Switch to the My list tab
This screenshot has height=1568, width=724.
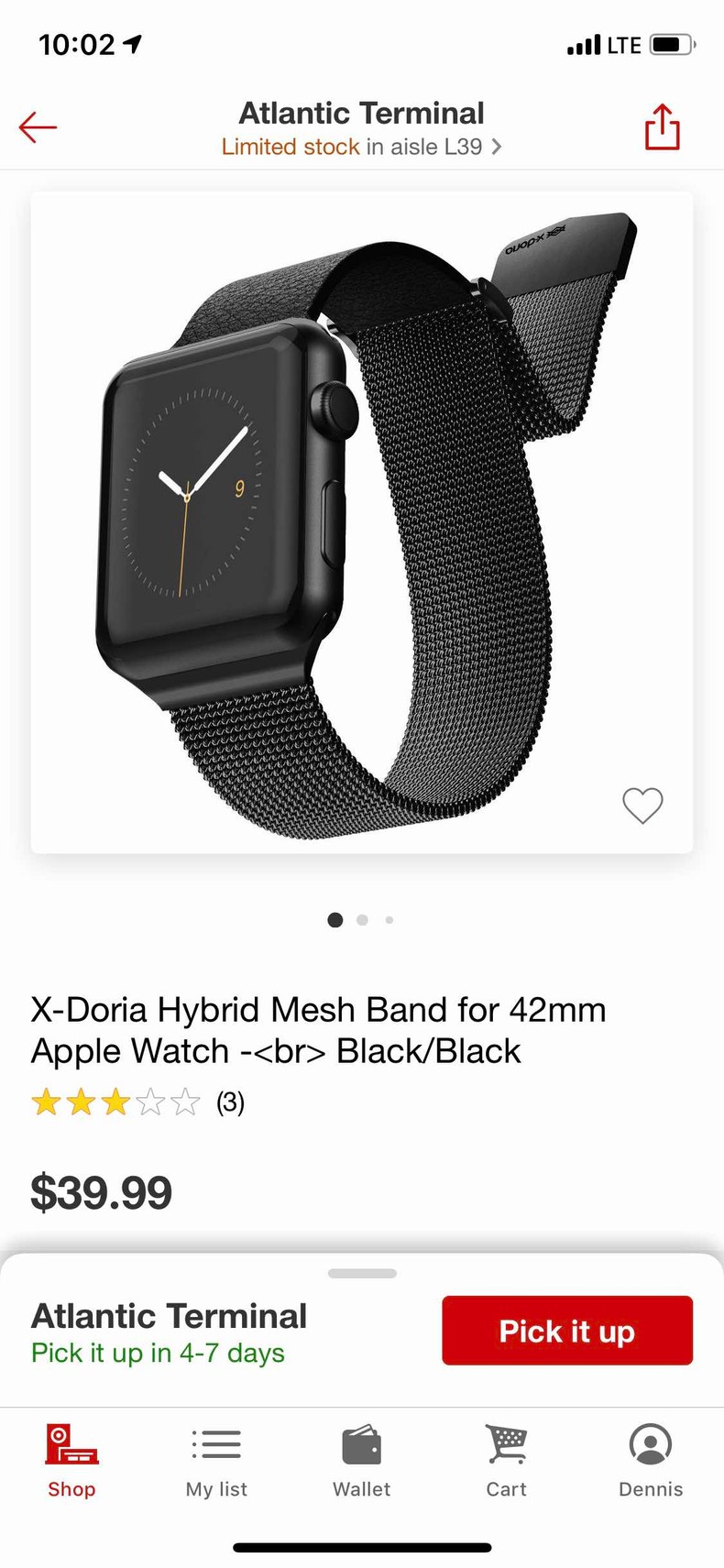(216, 1461)
